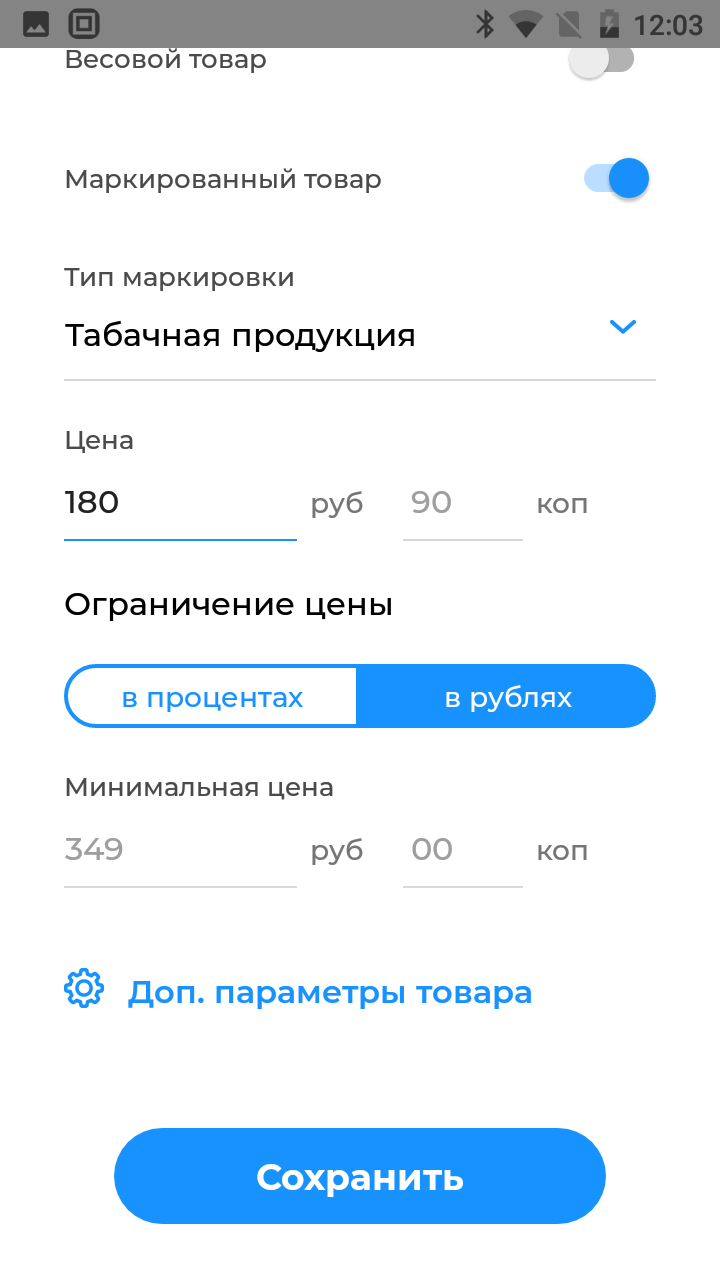Switch price limit to в процентах
The height and width of the screenshot is (1280, 720).
212,697
